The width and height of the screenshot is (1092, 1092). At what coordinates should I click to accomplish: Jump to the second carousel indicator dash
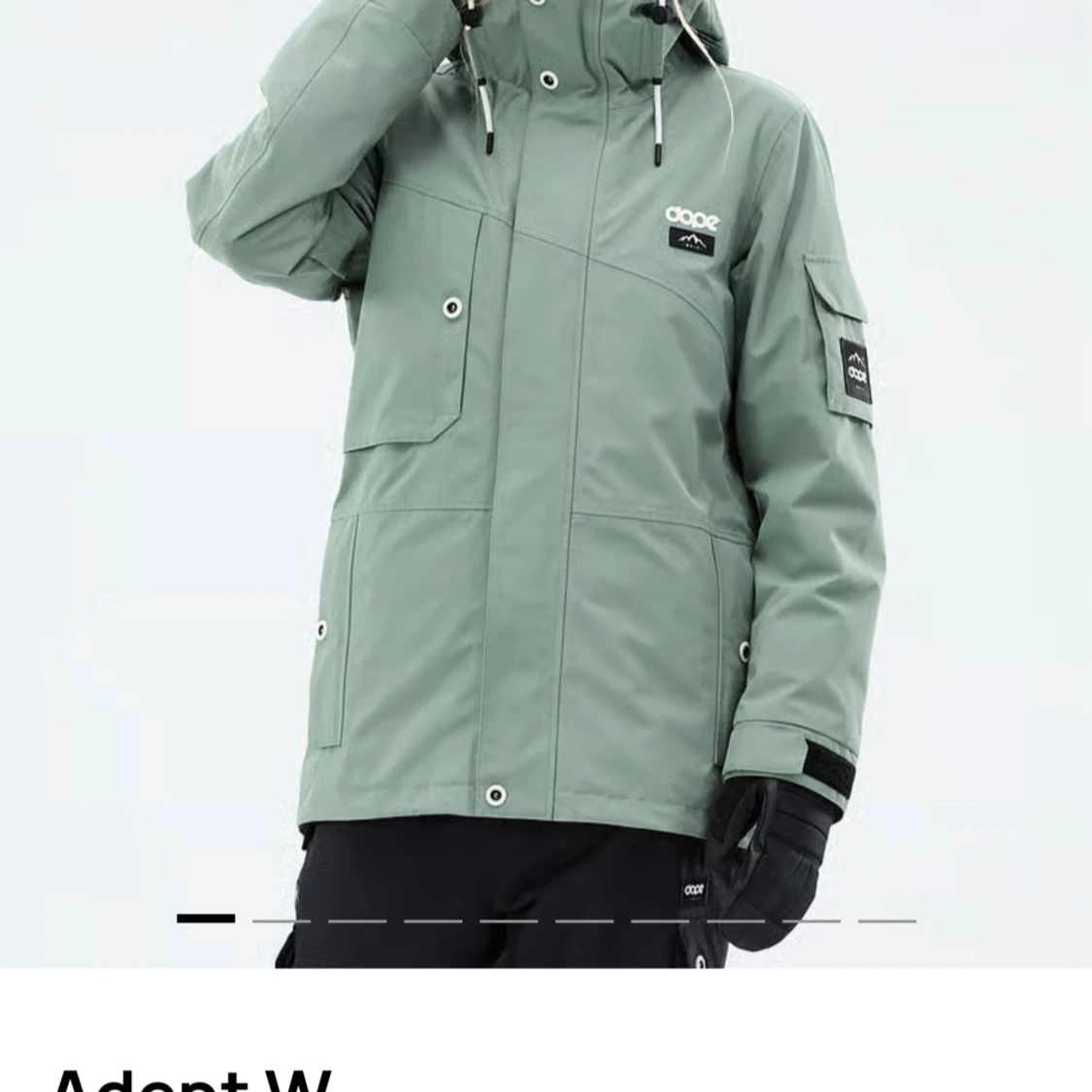click(281, 919)
